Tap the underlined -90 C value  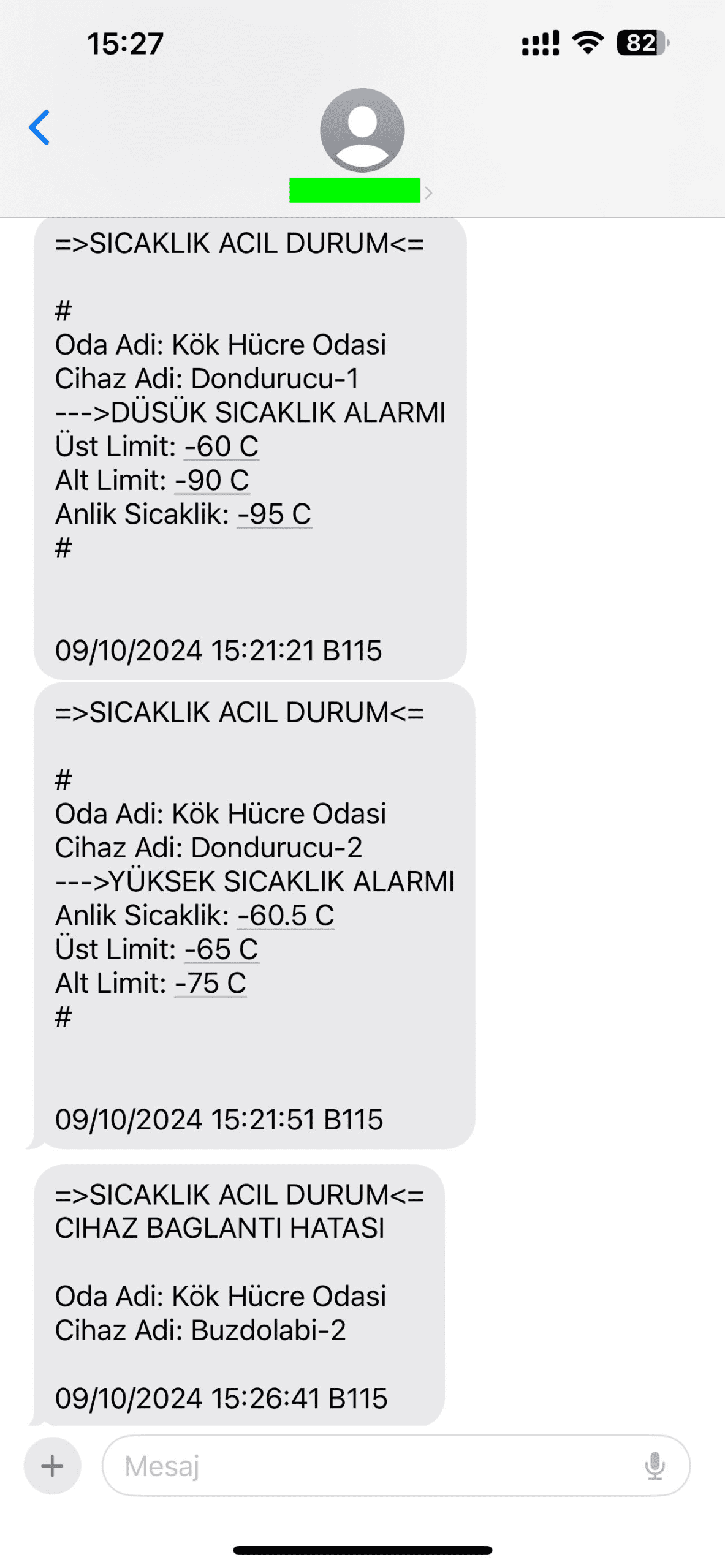(212, 480)
